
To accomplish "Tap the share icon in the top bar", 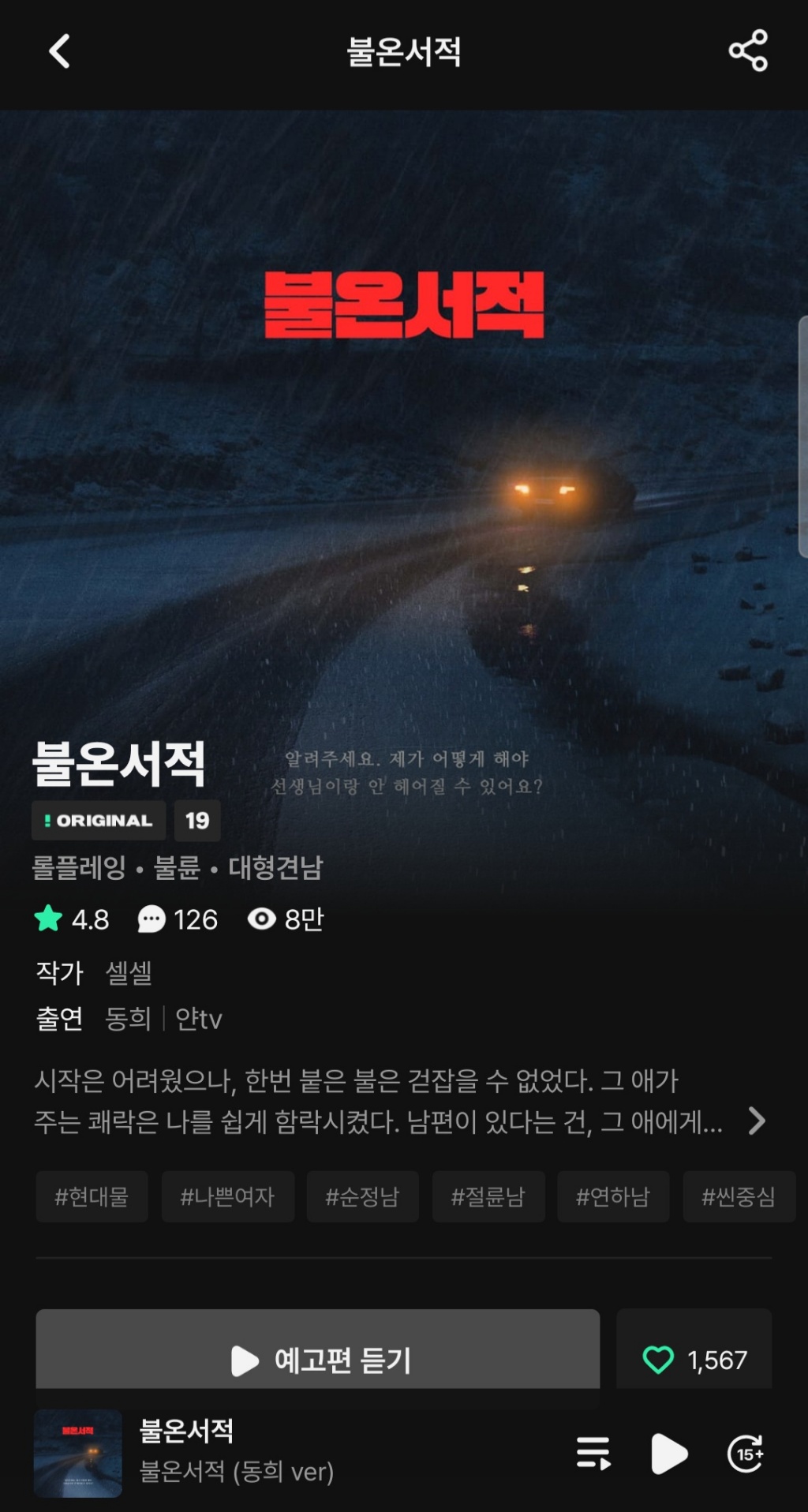I will 748,51.
